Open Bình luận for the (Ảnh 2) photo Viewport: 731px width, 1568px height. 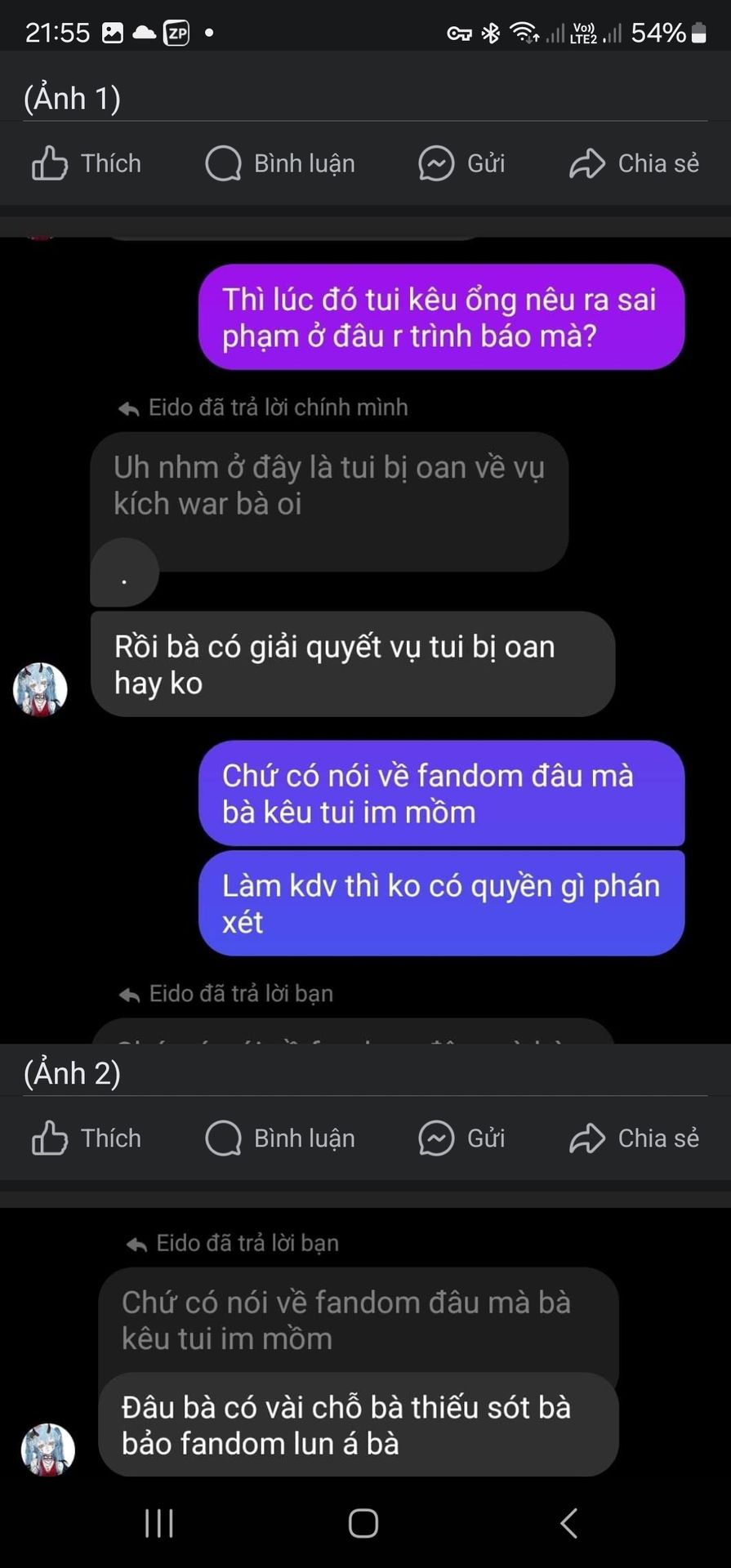(280, 1138)
